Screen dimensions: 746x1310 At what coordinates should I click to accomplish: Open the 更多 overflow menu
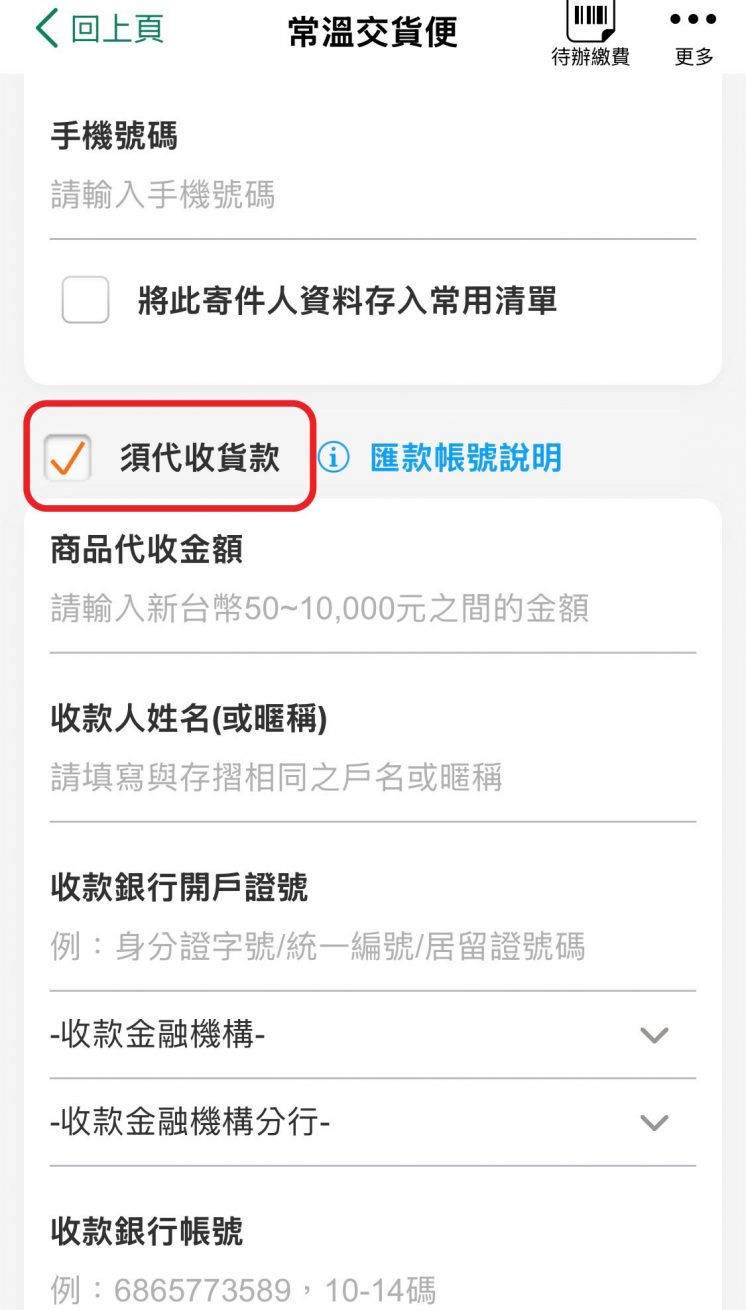pyautogui.click(x=693, y=36)
